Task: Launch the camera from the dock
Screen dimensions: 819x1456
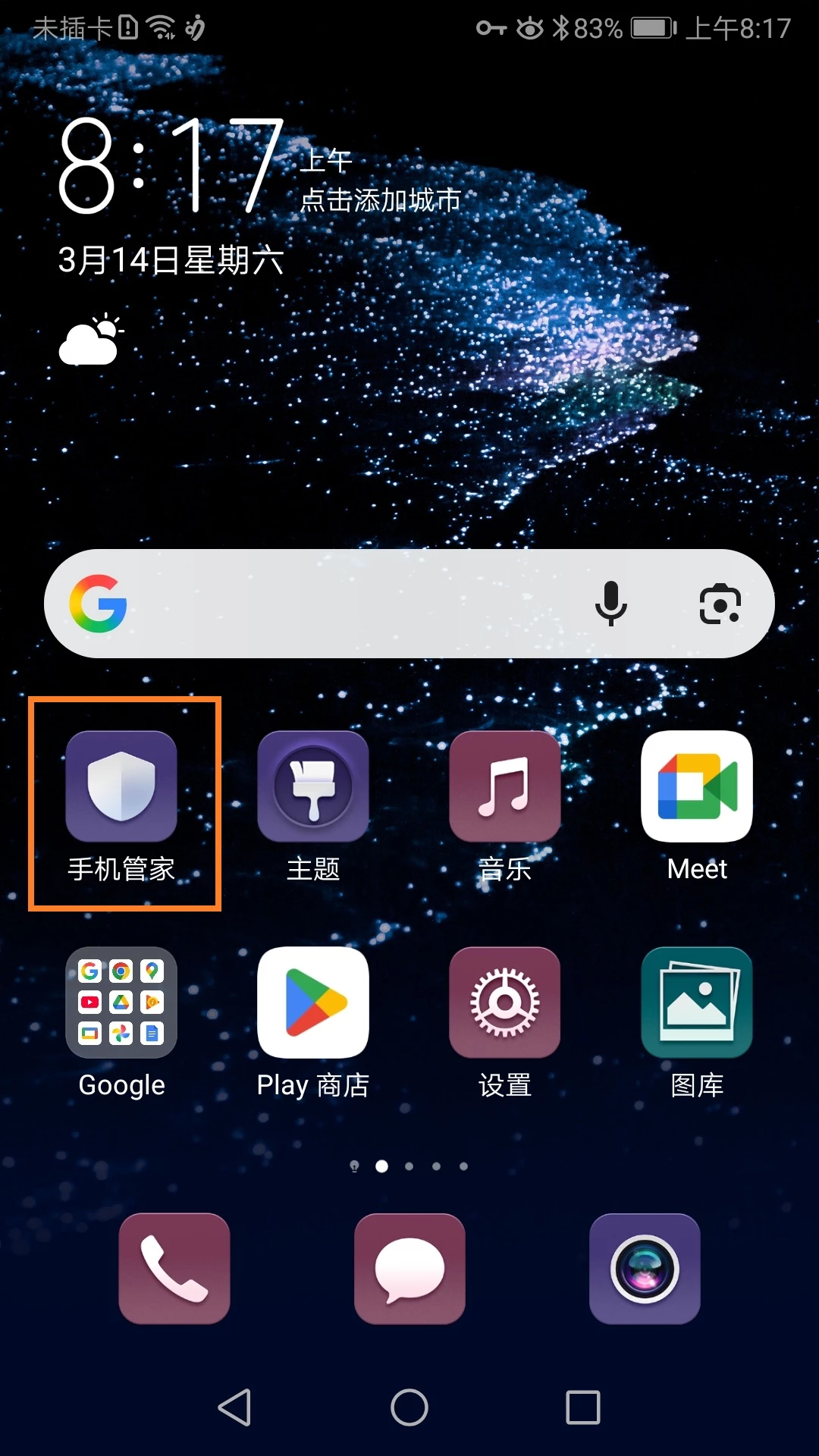Action: [x=645, y=1269]
